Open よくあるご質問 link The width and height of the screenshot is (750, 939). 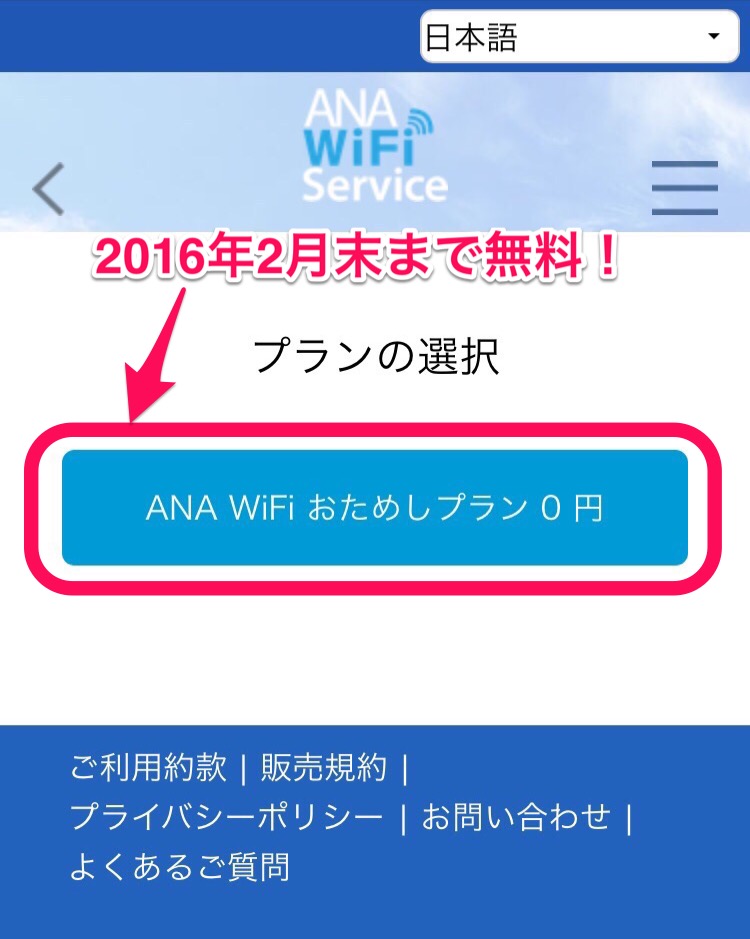click(180, 866)
